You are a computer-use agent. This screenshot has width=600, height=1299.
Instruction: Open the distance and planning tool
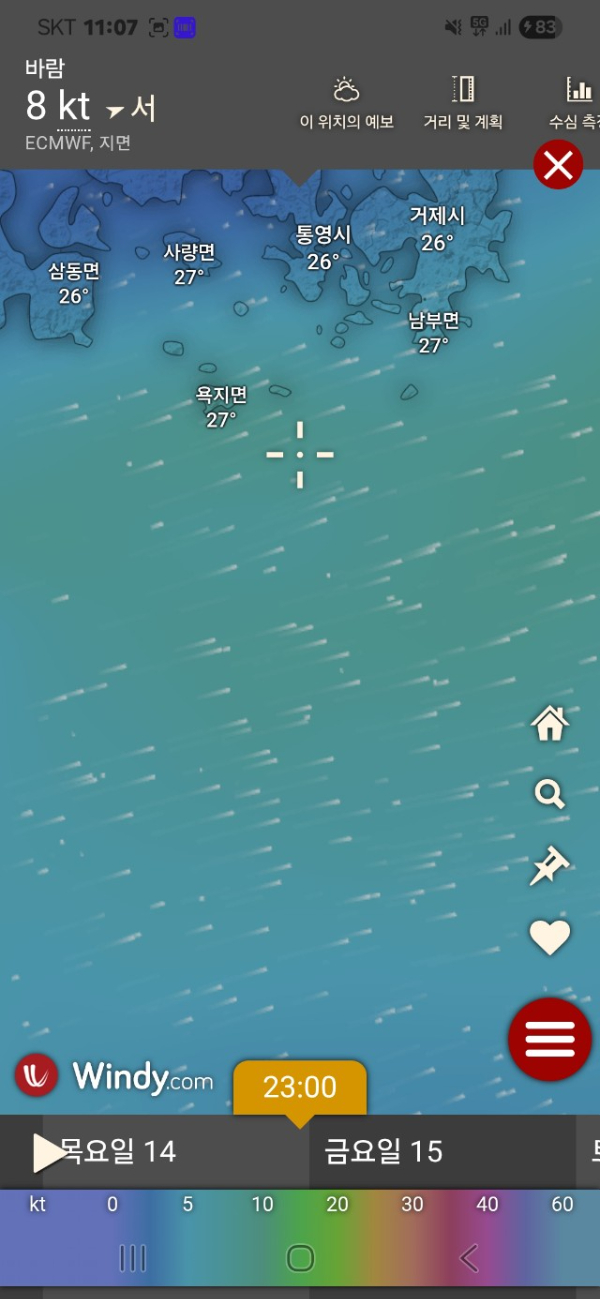pyautogui.click(x=462, y=104)
